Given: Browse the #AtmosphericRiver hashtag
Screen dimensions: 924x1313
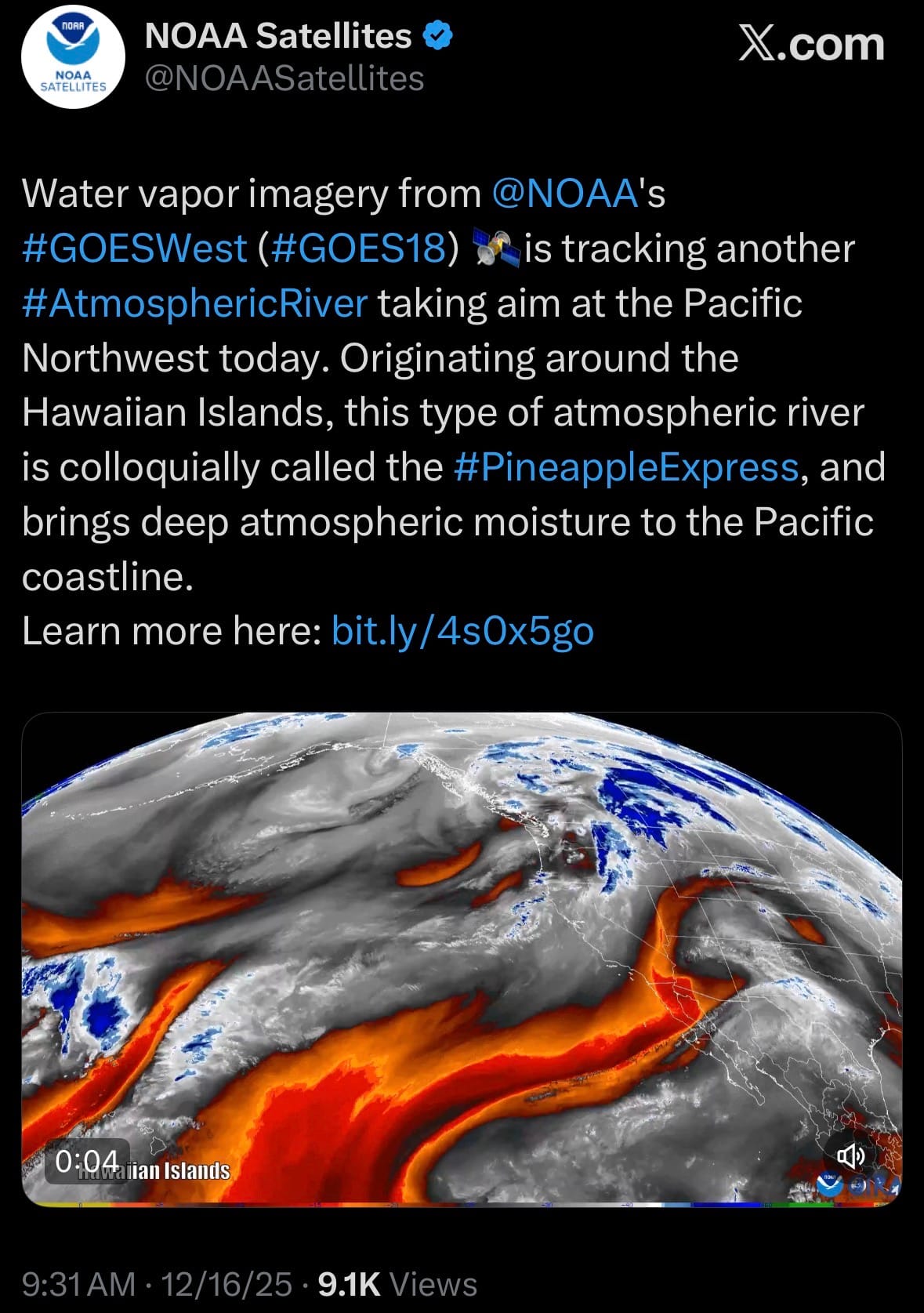Looking at the screenshot, I should [195, 303].
